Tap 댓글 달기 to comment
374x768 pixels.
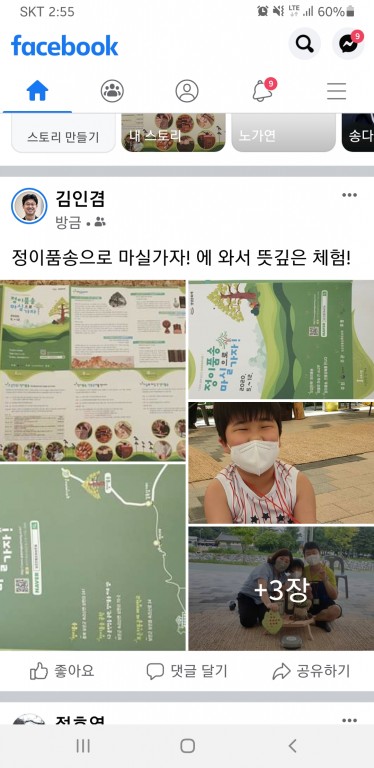[187, 671]
